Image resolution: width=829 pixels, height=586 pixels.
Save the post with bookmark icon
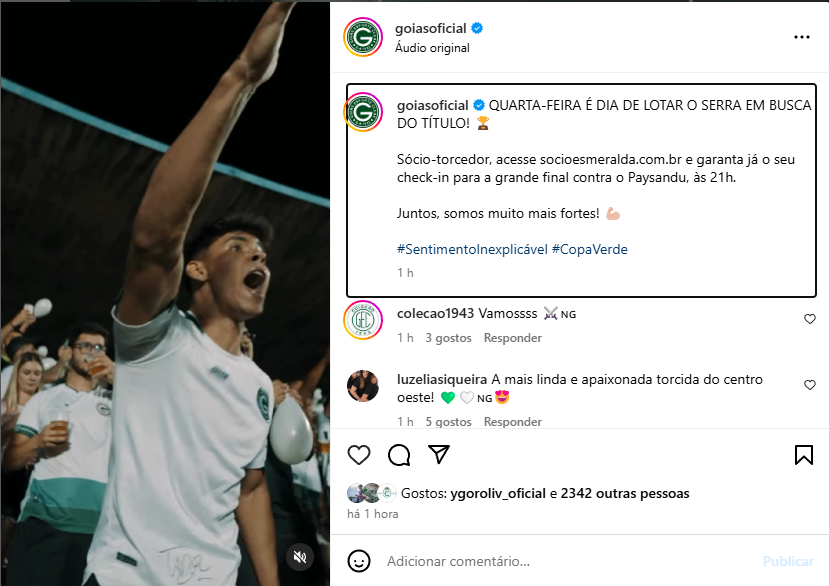803,455
